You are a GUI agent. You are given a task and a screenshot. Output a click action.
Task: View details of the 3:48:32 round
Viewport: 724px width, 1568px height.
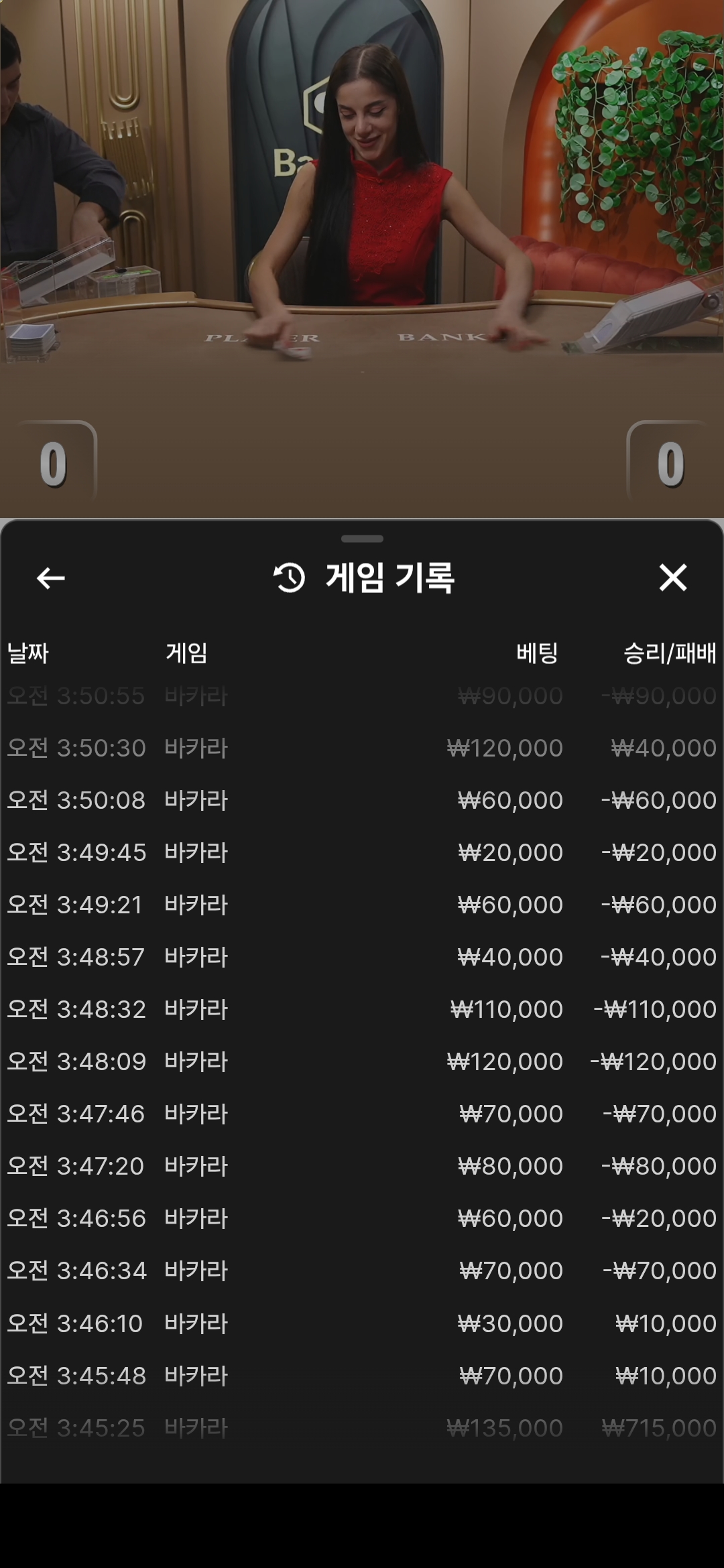pos(362,1009)
